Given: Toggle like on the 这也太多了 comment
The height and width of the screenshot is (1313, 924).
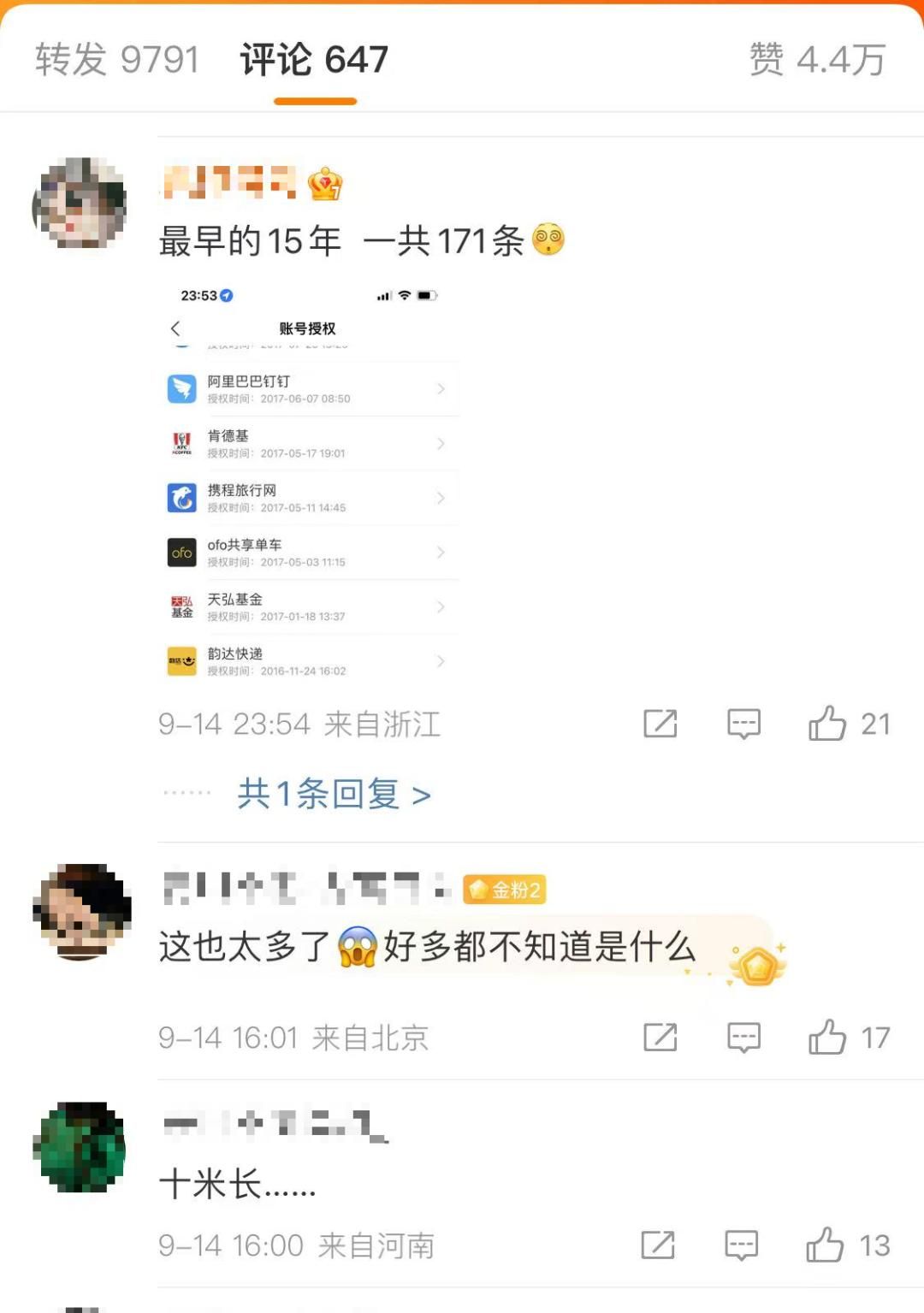Looking at the screenshot, I should [x=826, y=1038].
